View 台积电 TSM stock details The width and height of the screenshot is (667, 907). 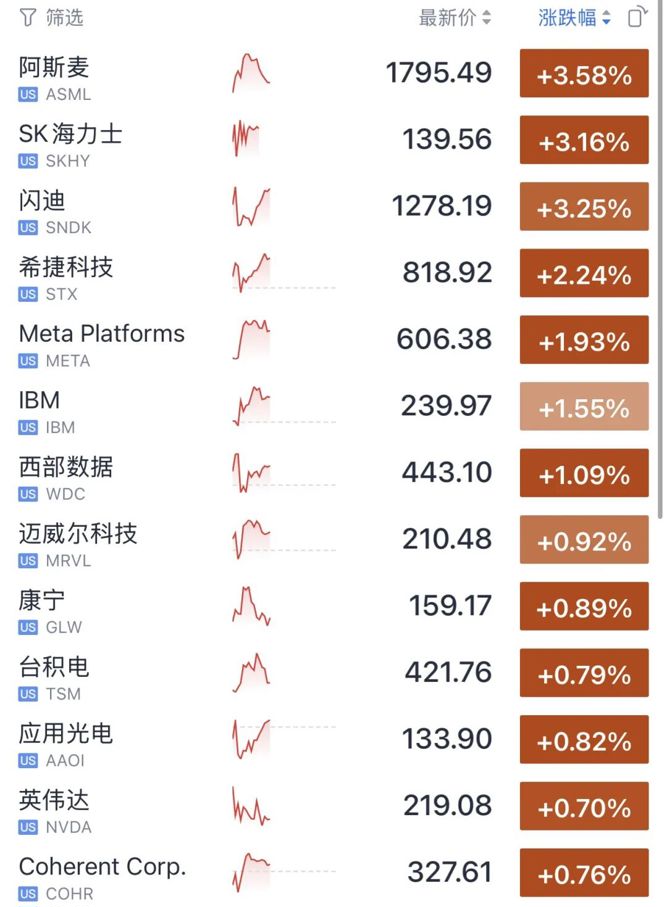pos(333,673)
